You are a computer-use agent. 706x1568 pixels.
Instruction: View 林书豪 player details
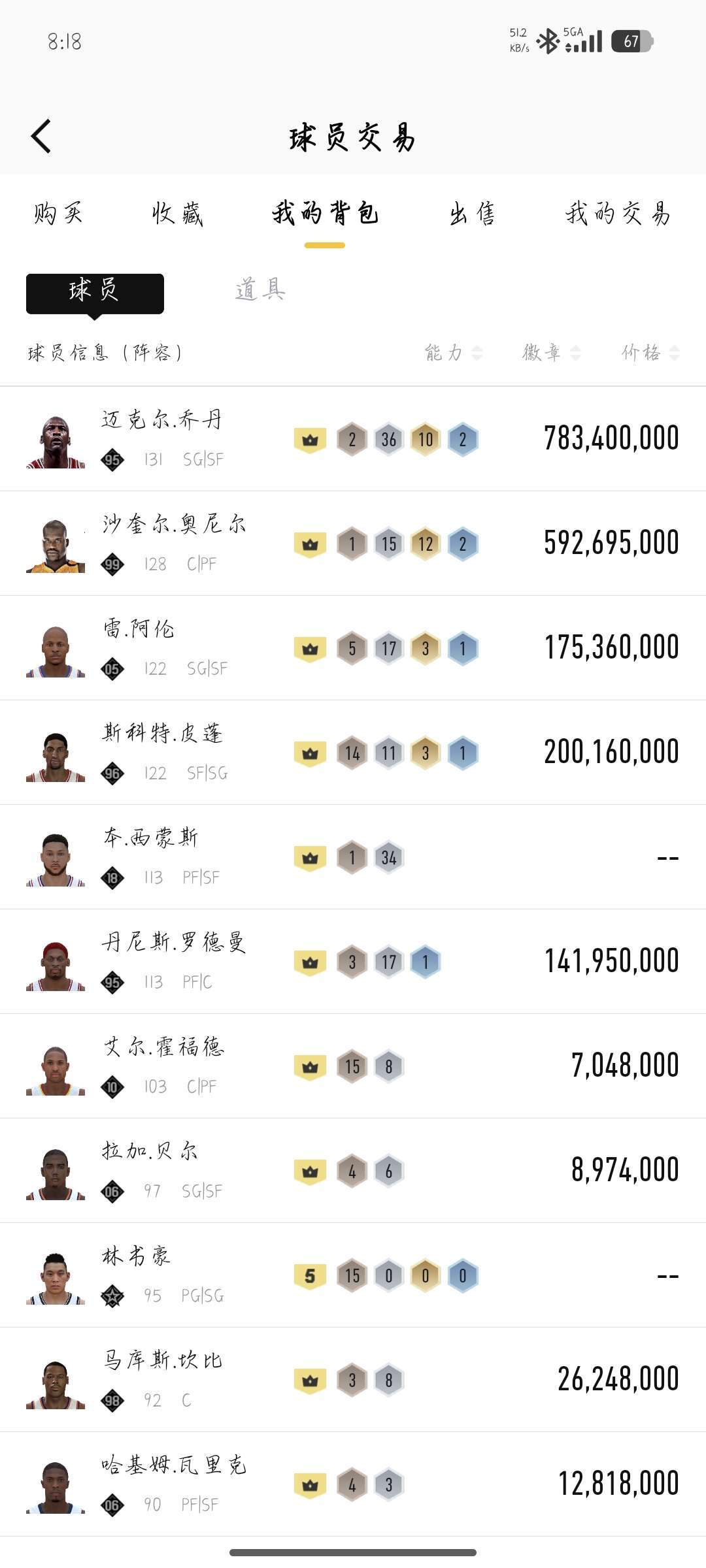point(353,1275)
